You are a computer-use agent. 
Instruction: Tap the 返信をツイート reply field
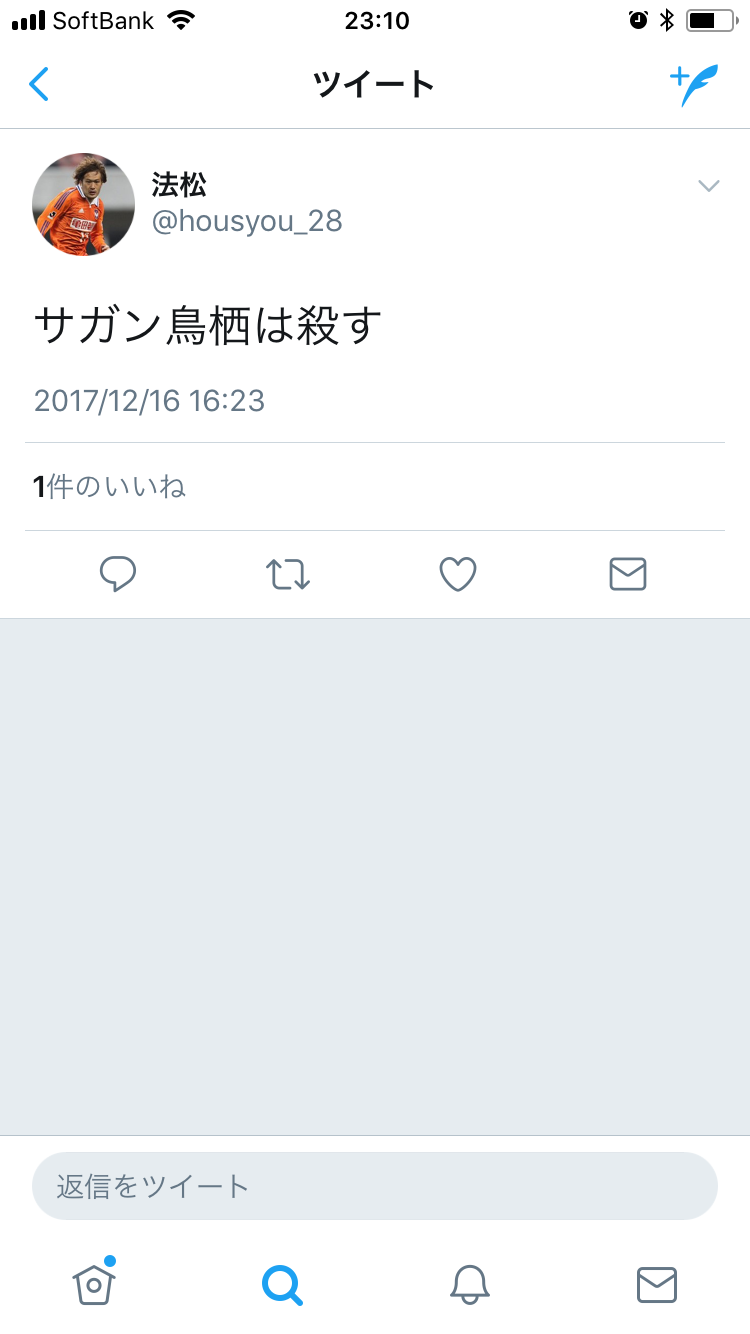[x=375, y=1186]
